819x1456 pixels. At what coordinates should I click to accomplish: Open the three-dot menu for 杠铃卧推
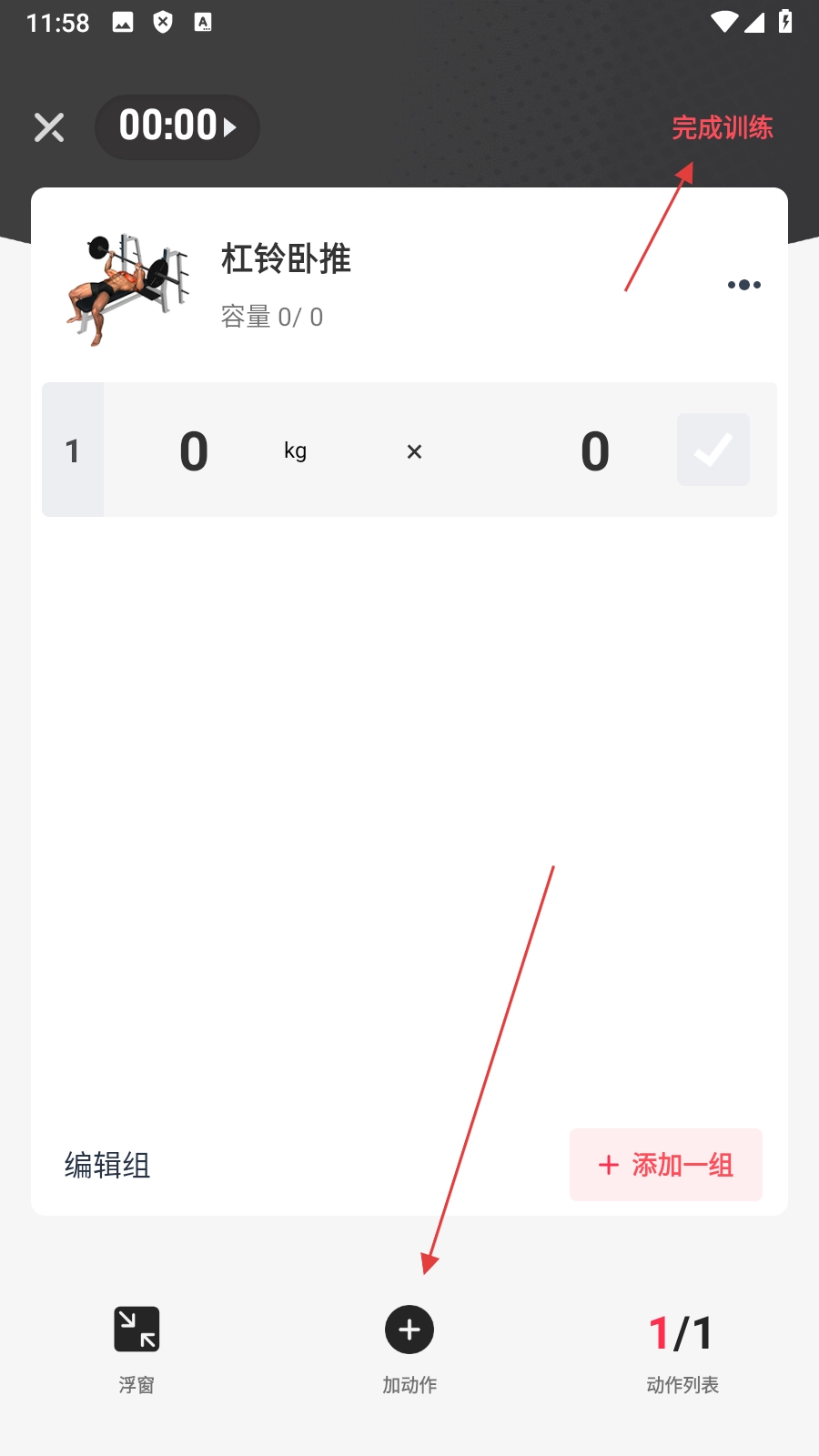(x=743, y=285)
